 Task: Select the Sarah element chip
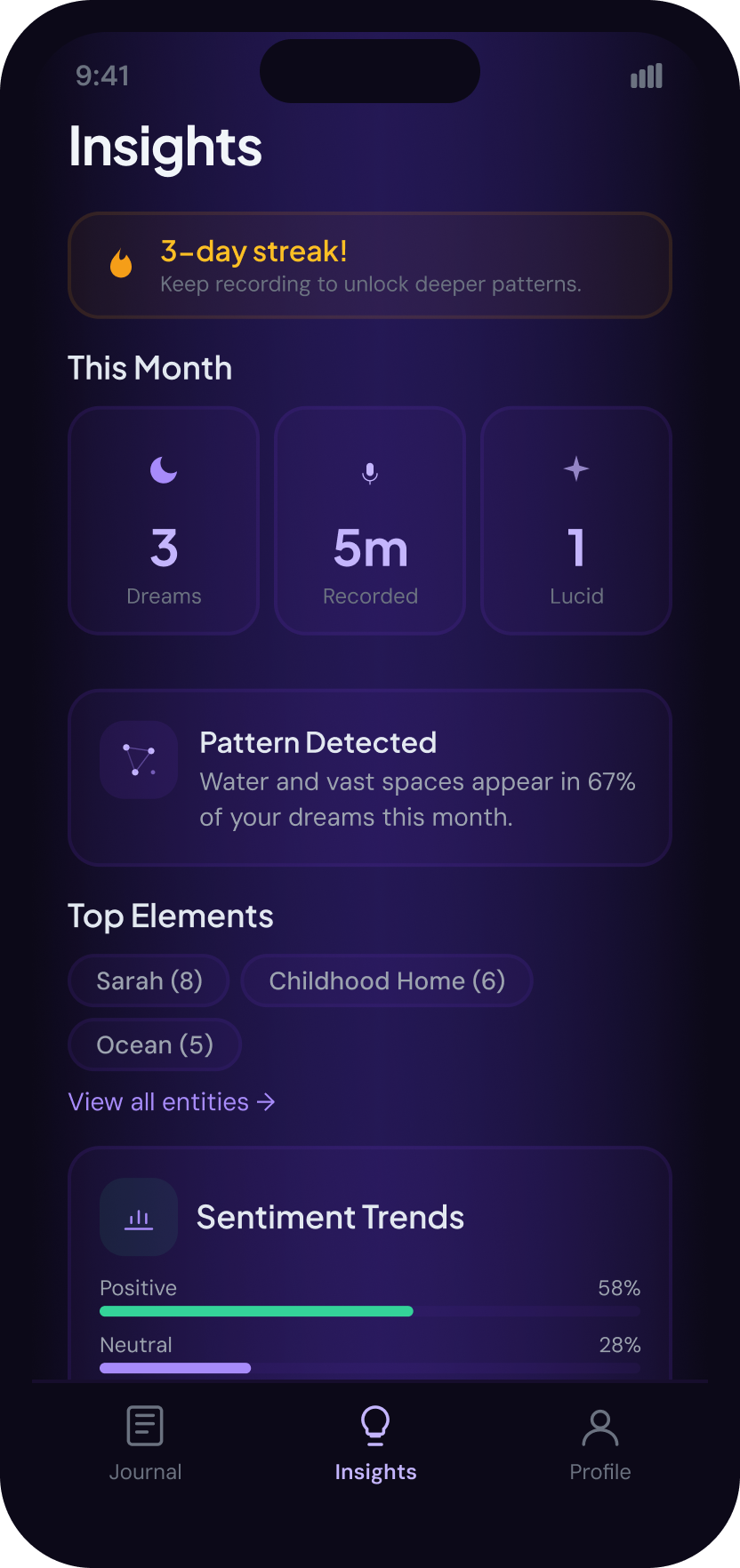point(149,980)
